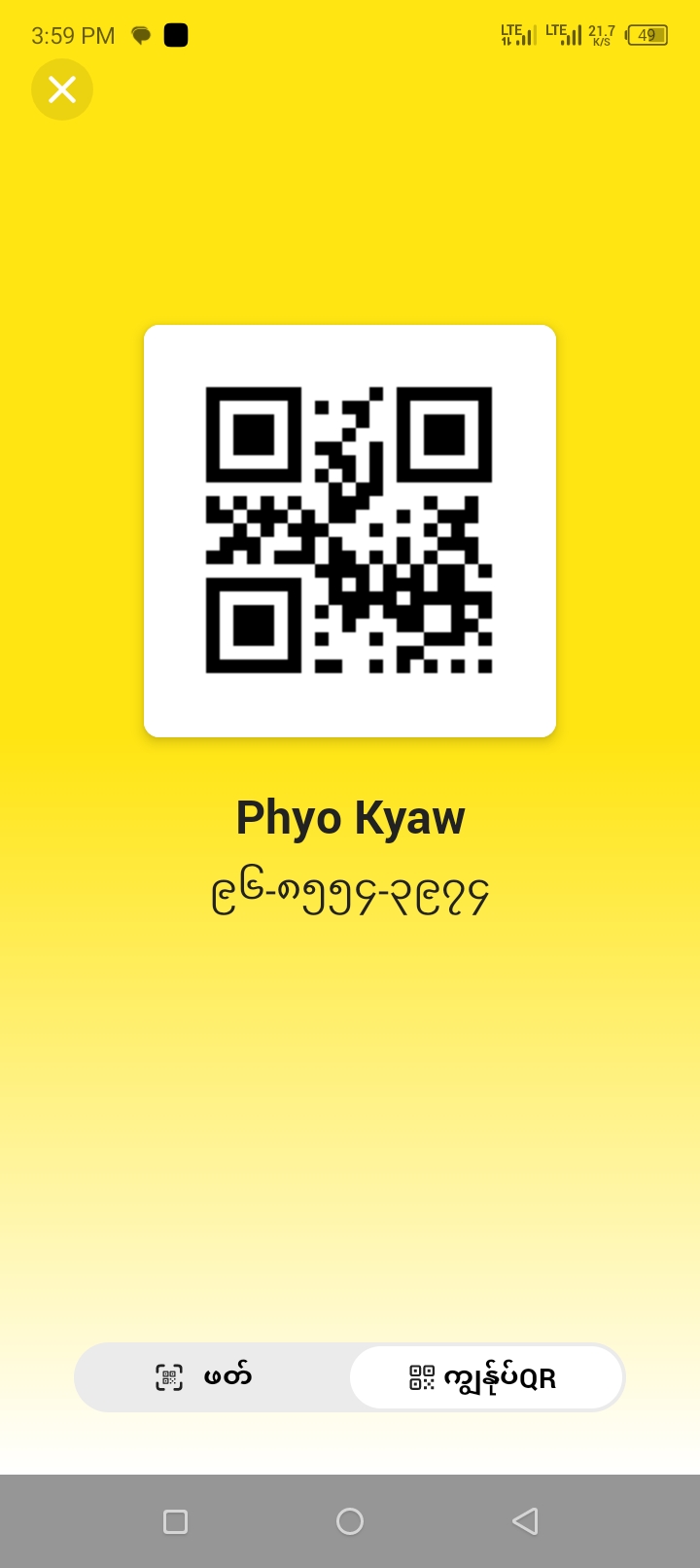Image resolution: width=700 pixels, height=1568 pixels.
Task: Select the ကျွန်ုပ်QR tab
Action: (x=485, y=1377)
